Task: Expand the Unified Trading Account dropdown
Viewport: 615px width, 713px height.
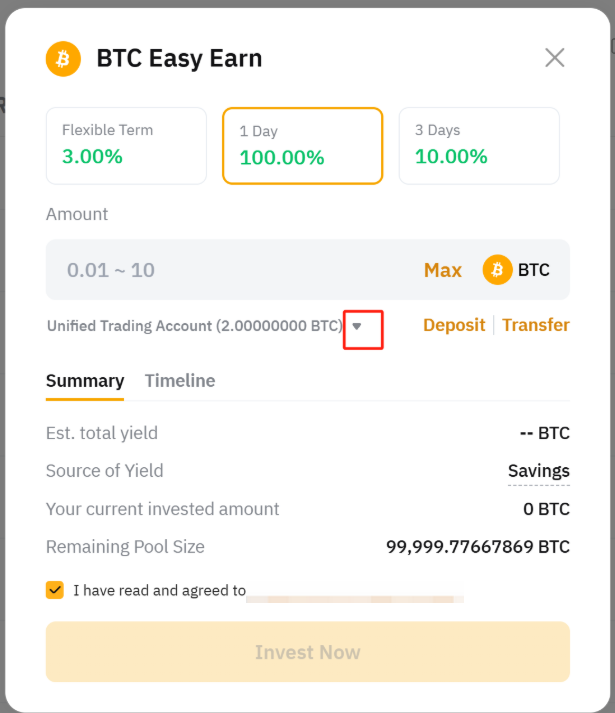Action: tap(357, 326)
